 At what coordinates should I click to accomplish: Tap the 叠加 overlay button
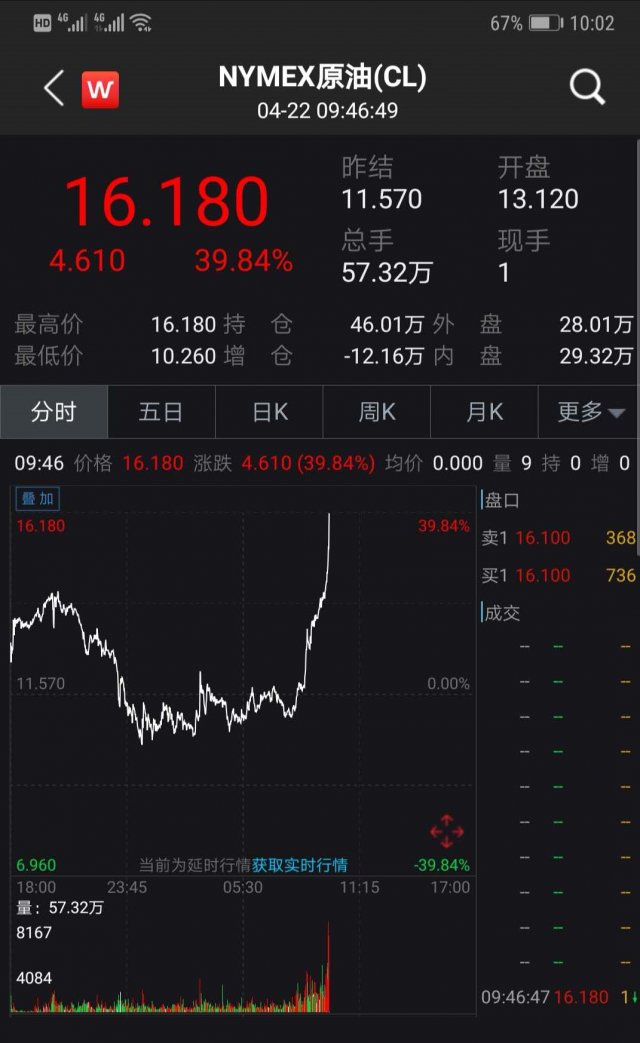click(37, 498)
